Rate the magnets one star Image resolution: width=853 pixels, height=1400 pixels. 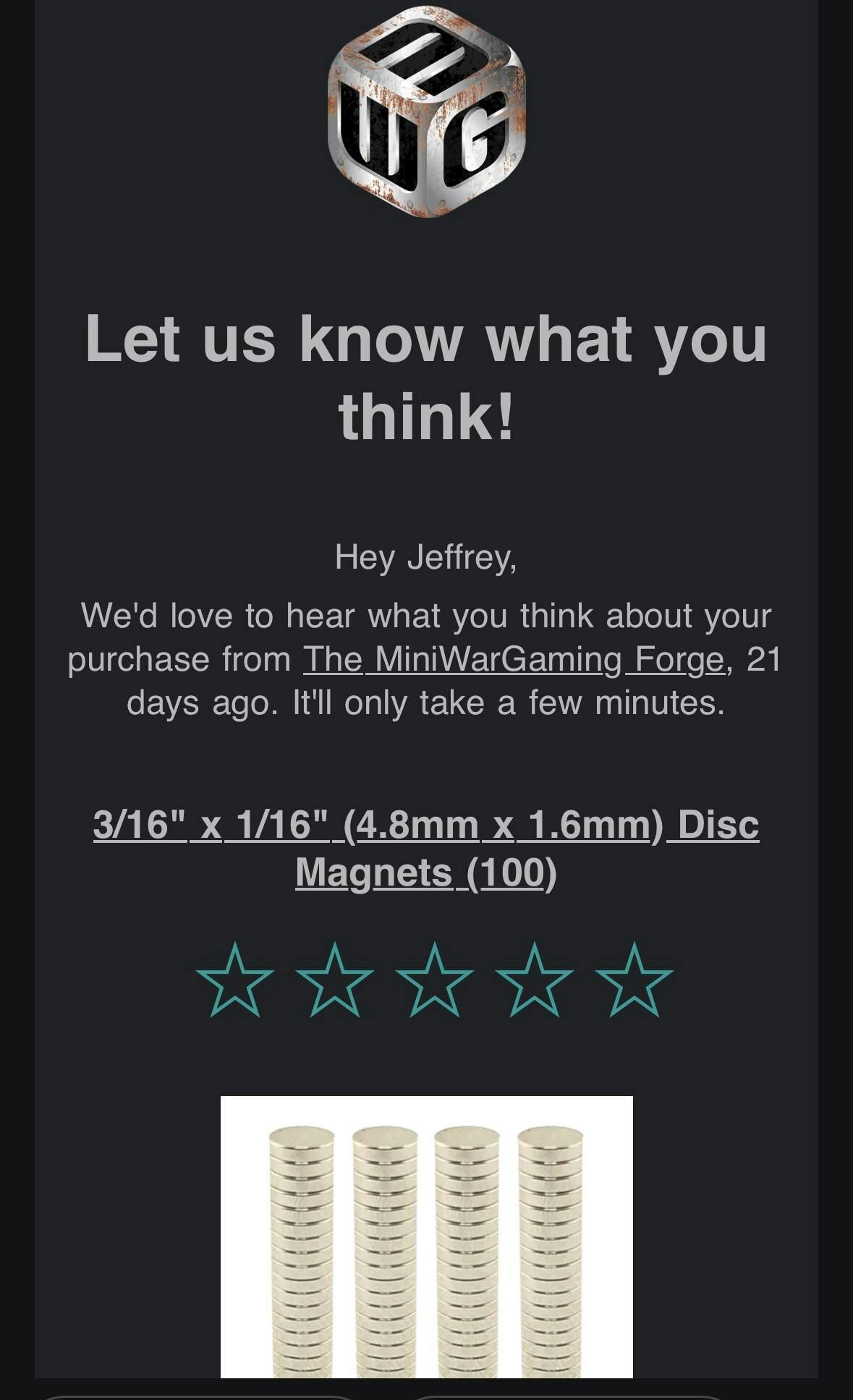click(235, 981)
